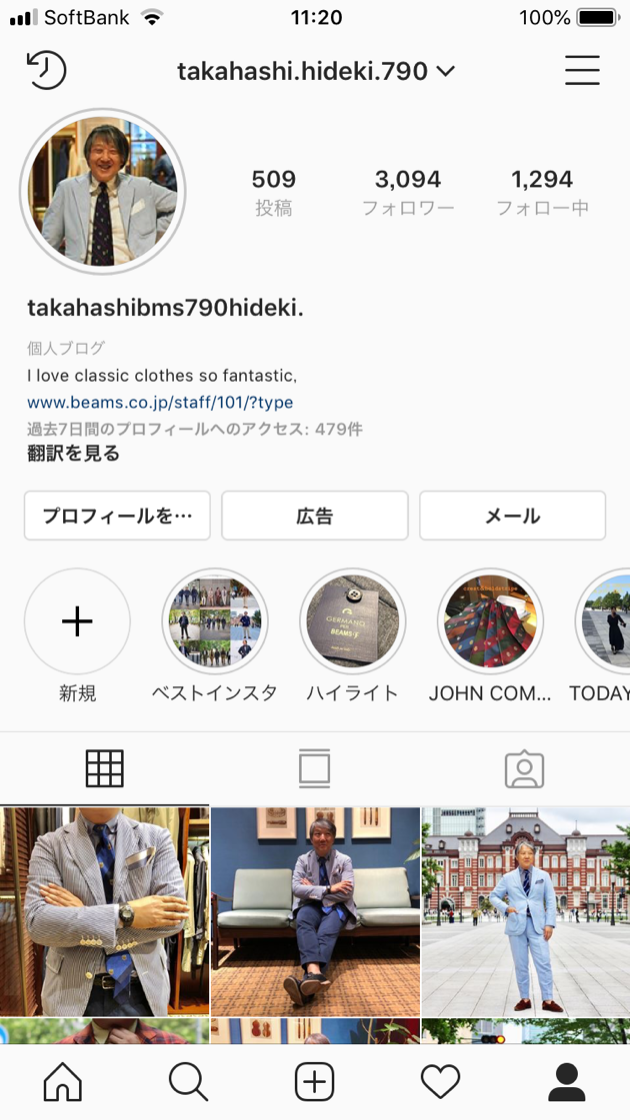Screen dimensions: 630x1120
Task: Expand the takahashi.hideki.790 account switcher
Action: point(316,71)
